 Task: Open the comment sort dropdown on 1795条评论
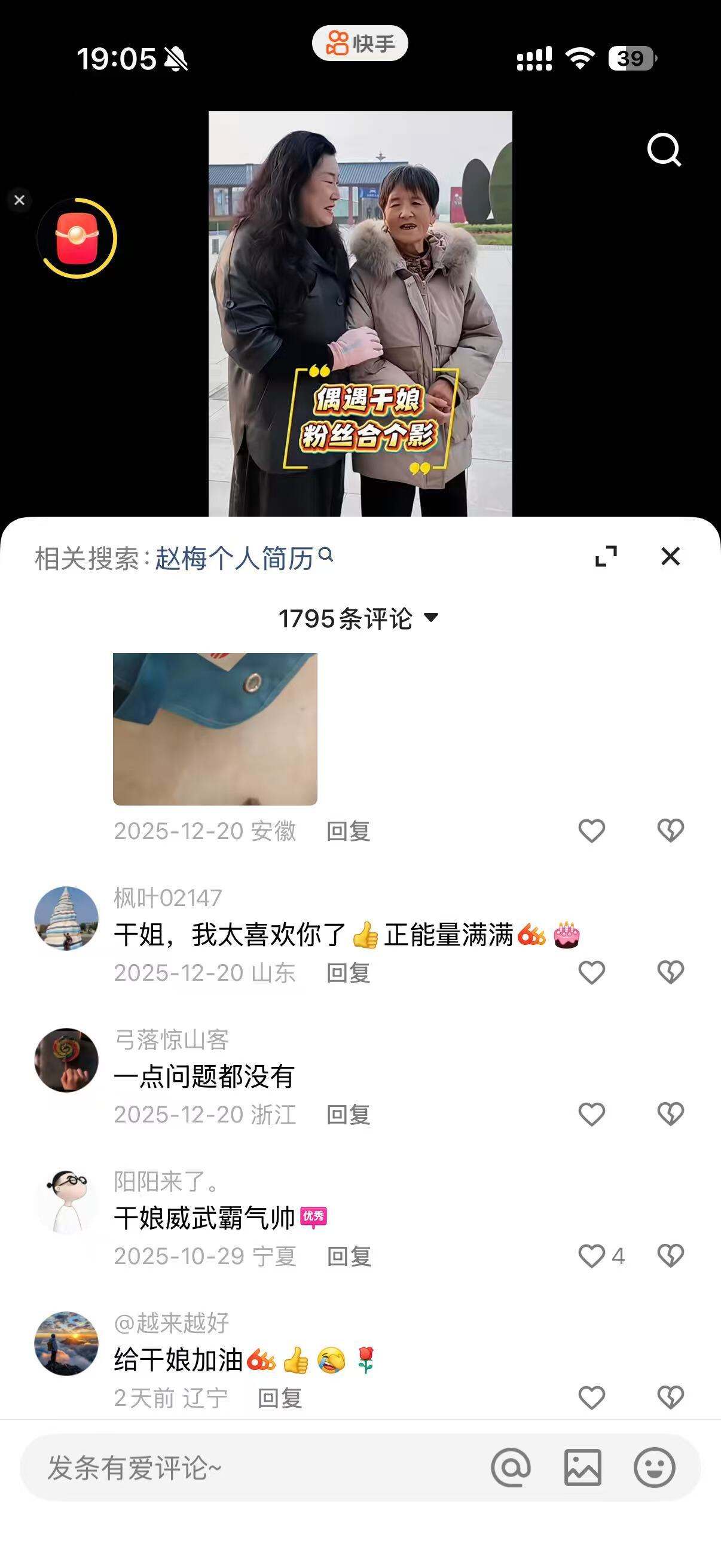432,618
